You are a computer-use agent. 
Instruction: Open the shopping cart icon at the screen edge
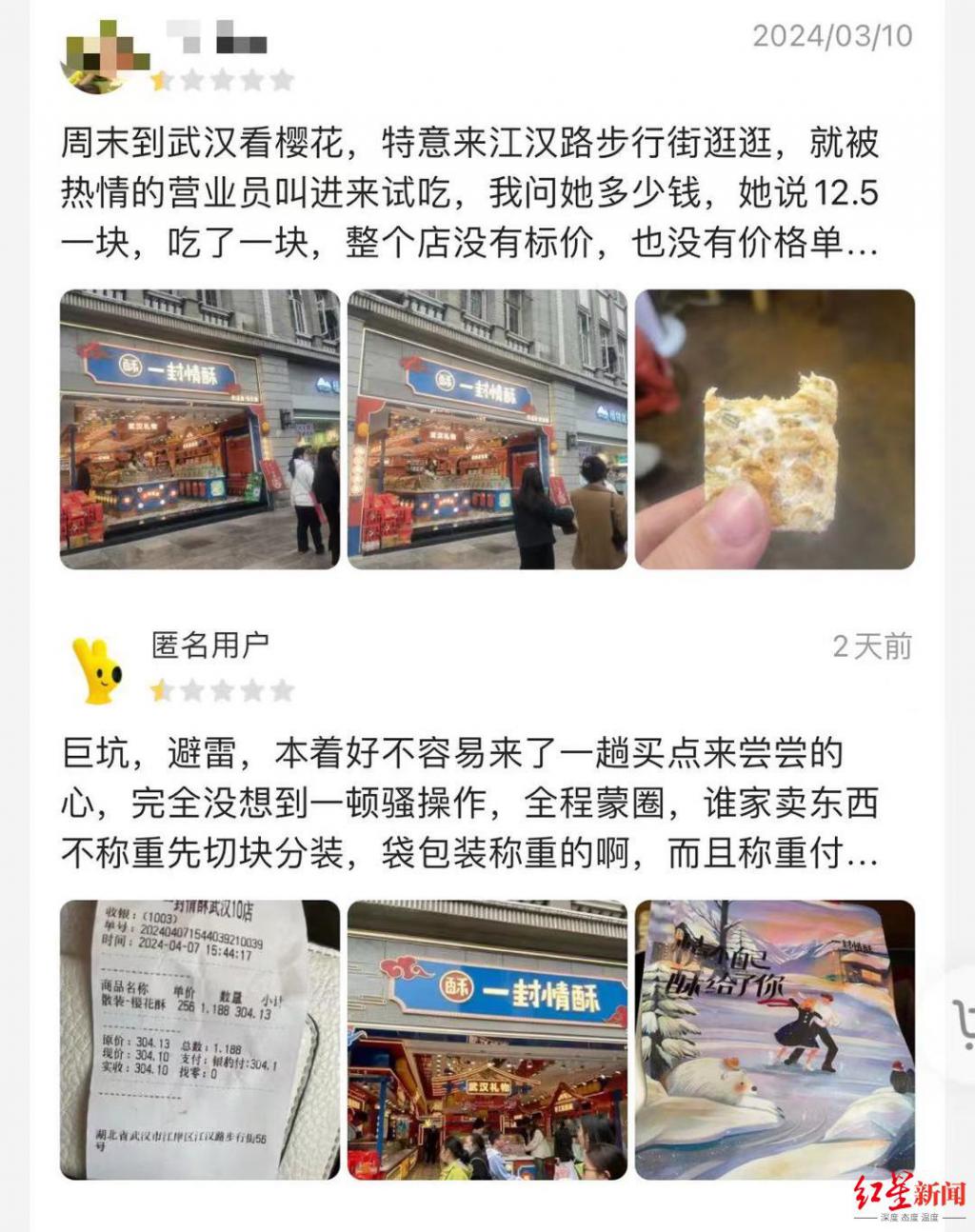pos(962,1023)
